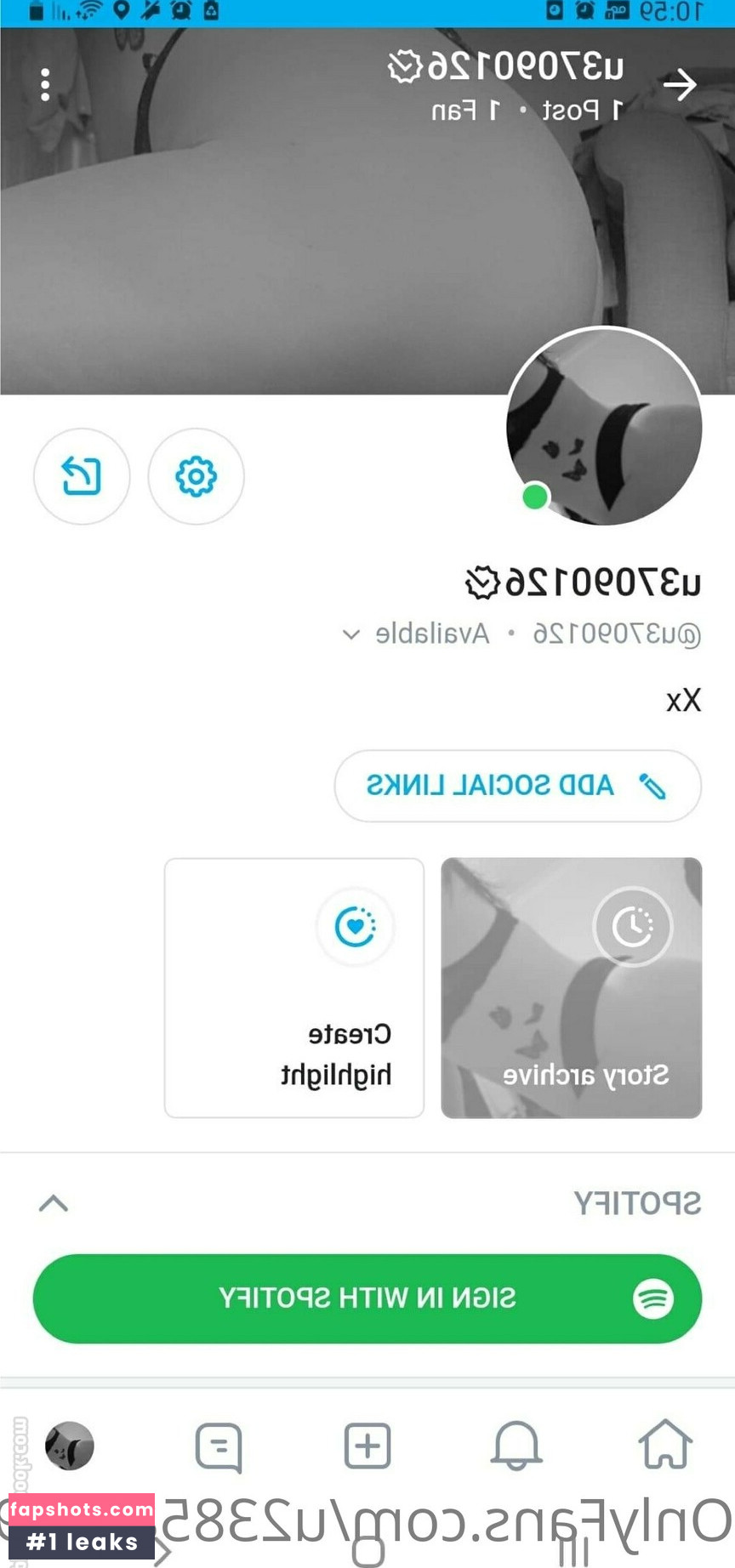
Task: Open the messages tab
Action: point(219,1446)
